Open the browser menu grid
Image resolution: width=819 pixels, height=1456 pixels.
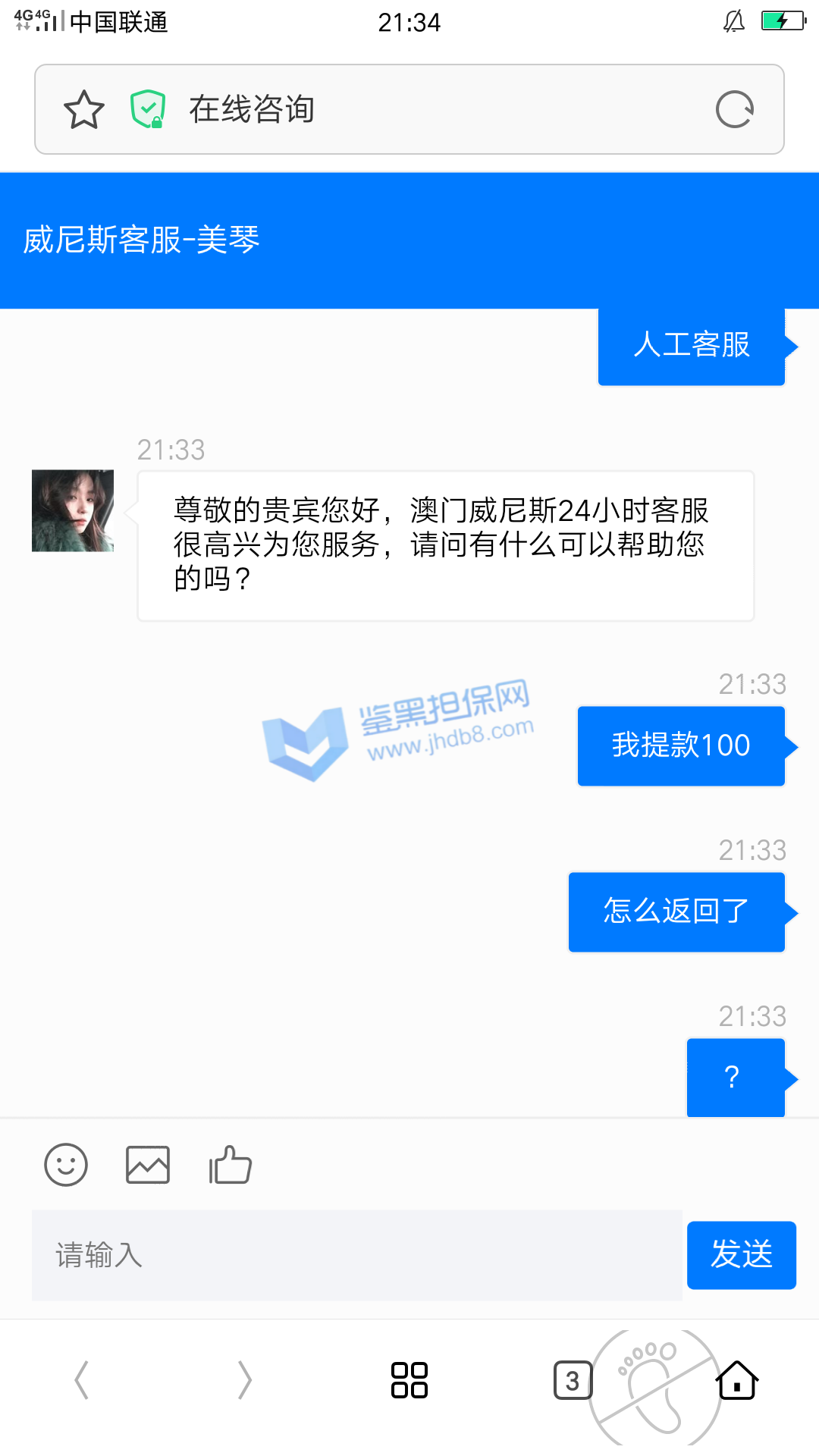409,1380
